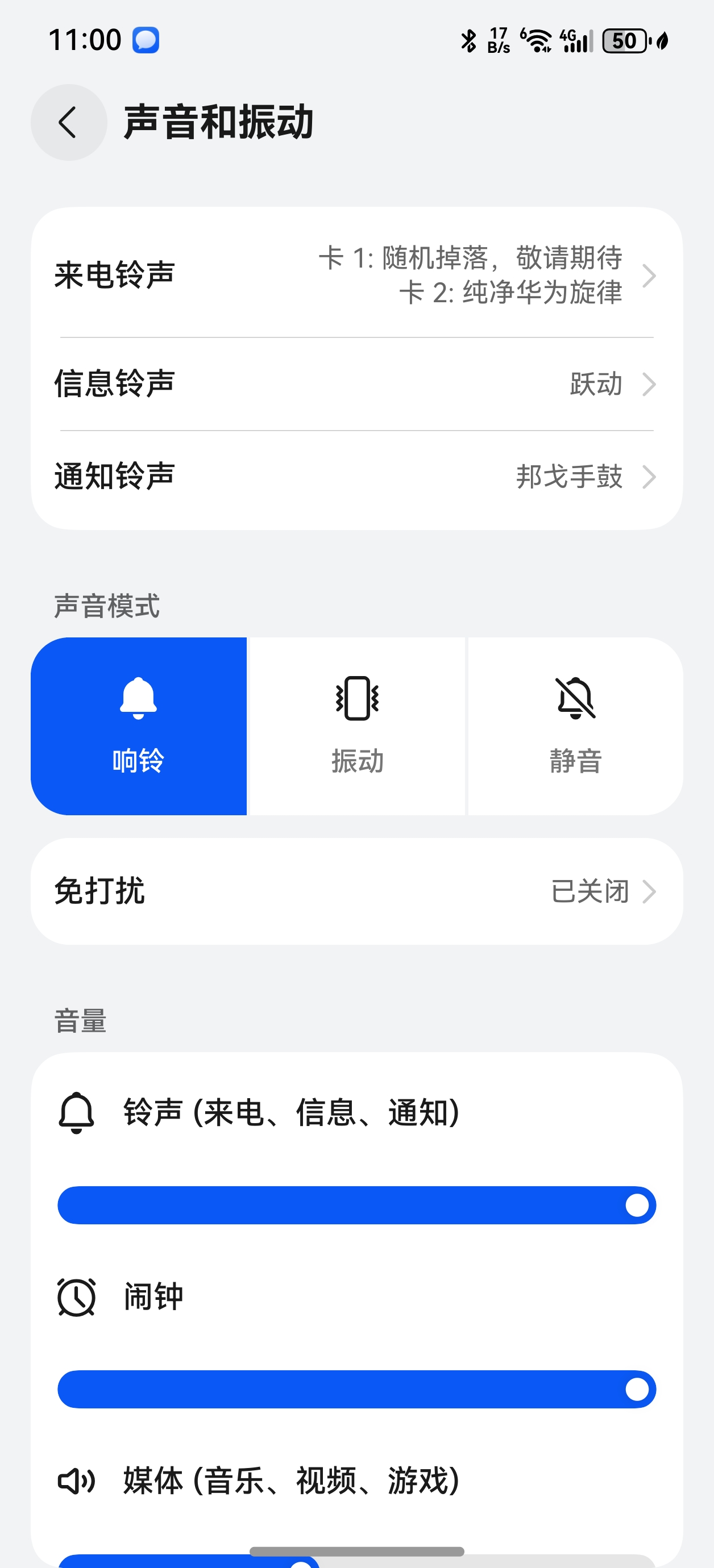The image size is (714, 1568).
Task: Open 通知铃声 notification tone settings
Action: (x=356, y=477)
